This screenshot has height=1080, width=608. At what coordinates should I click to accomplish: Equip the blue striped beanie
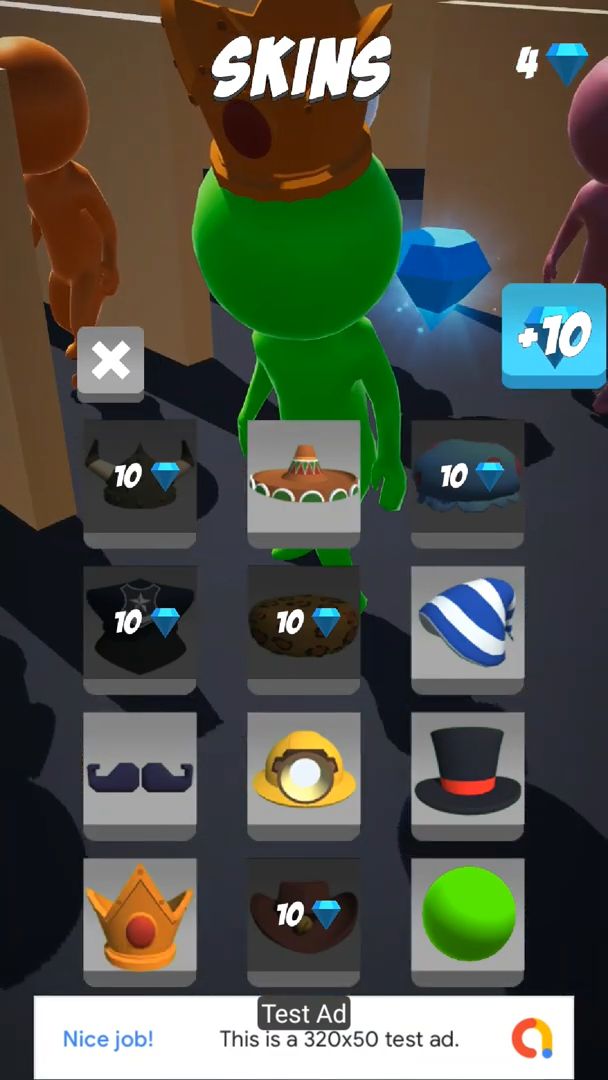coord(468,623)
